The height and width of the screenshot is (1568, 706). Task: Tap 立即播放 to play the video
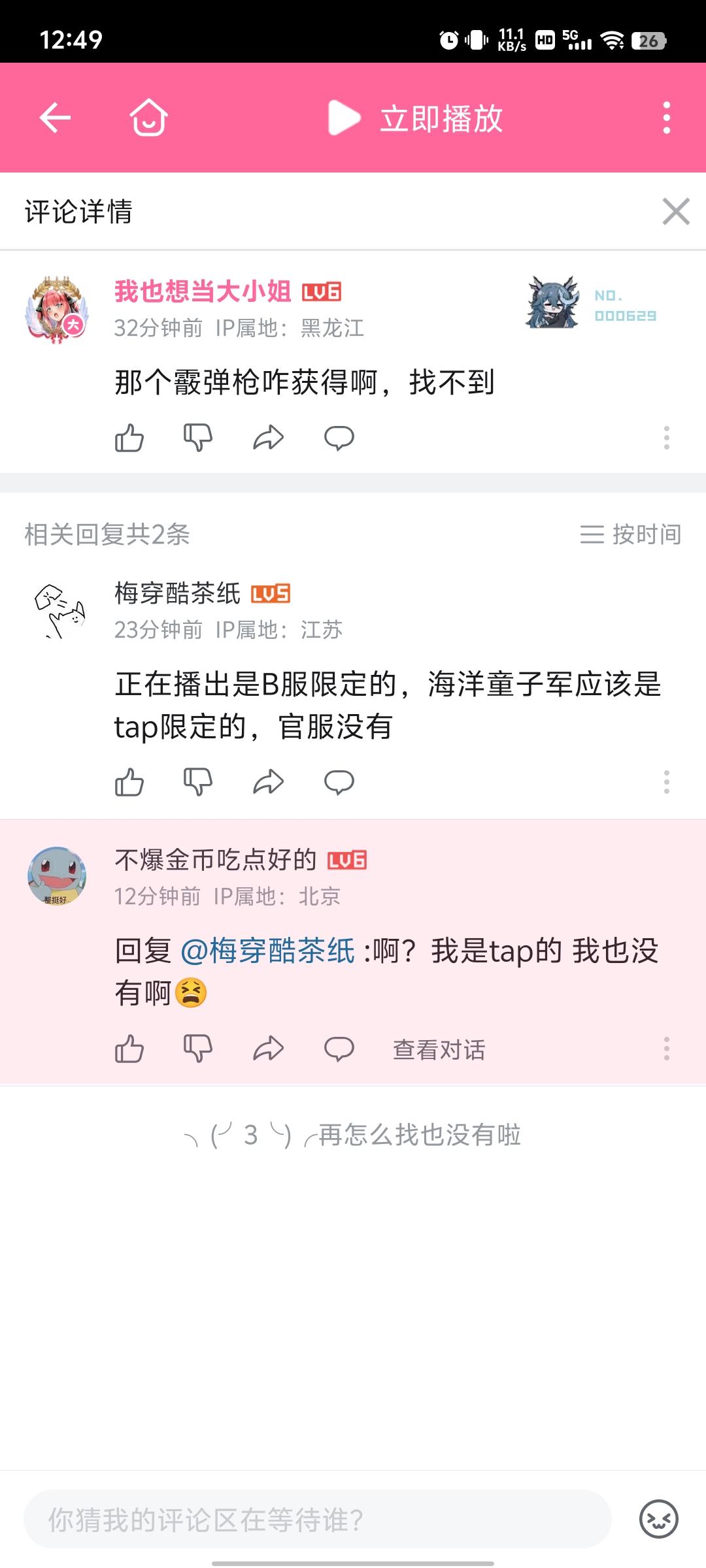pyautogui.click(x=416, y=118)
